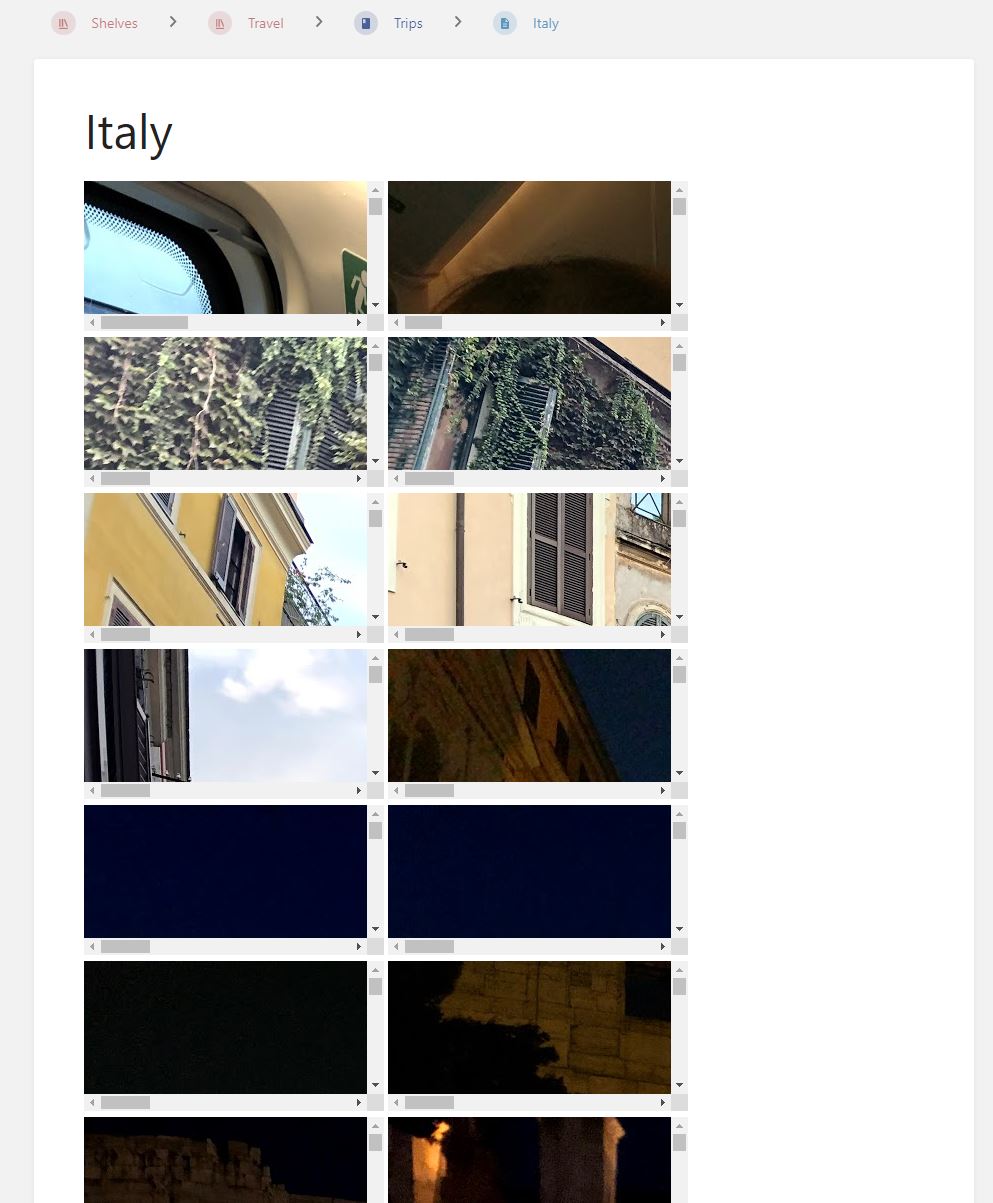Viewport: 993px width, 1203px height.
Task: Click the right arrow under the shuttered window photo
Action: coord(662,633)
